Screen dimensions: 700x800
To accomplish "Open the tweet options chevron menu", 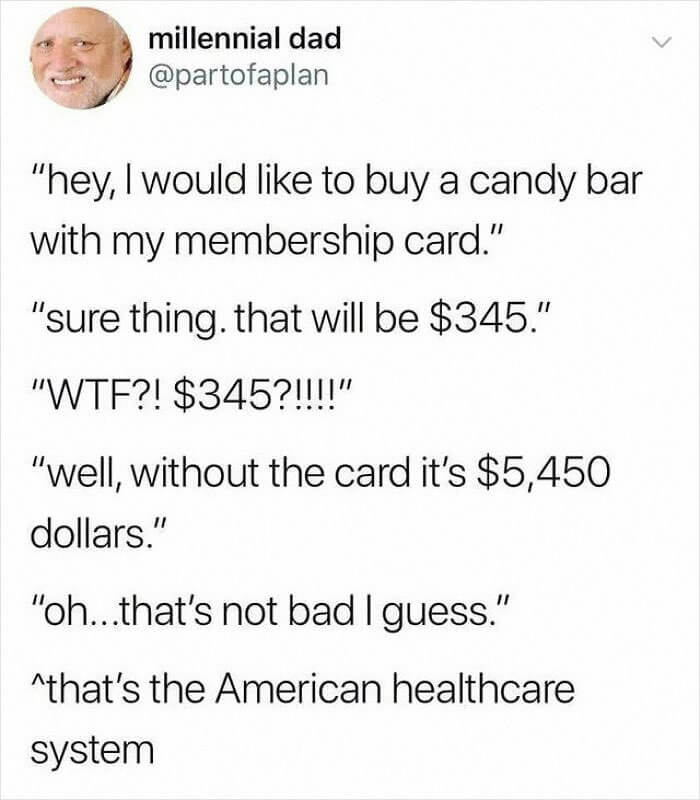I will [658, 43].
